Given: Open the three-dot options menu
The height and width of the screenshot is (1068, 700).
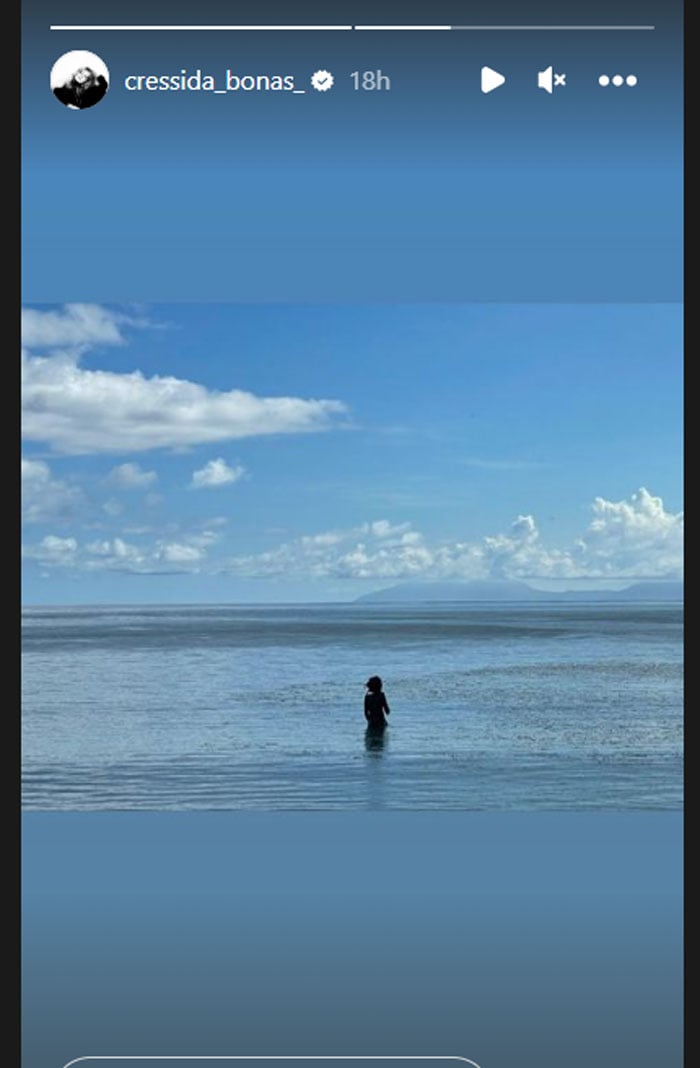Looking at the screenshot, I should point(617,81).
